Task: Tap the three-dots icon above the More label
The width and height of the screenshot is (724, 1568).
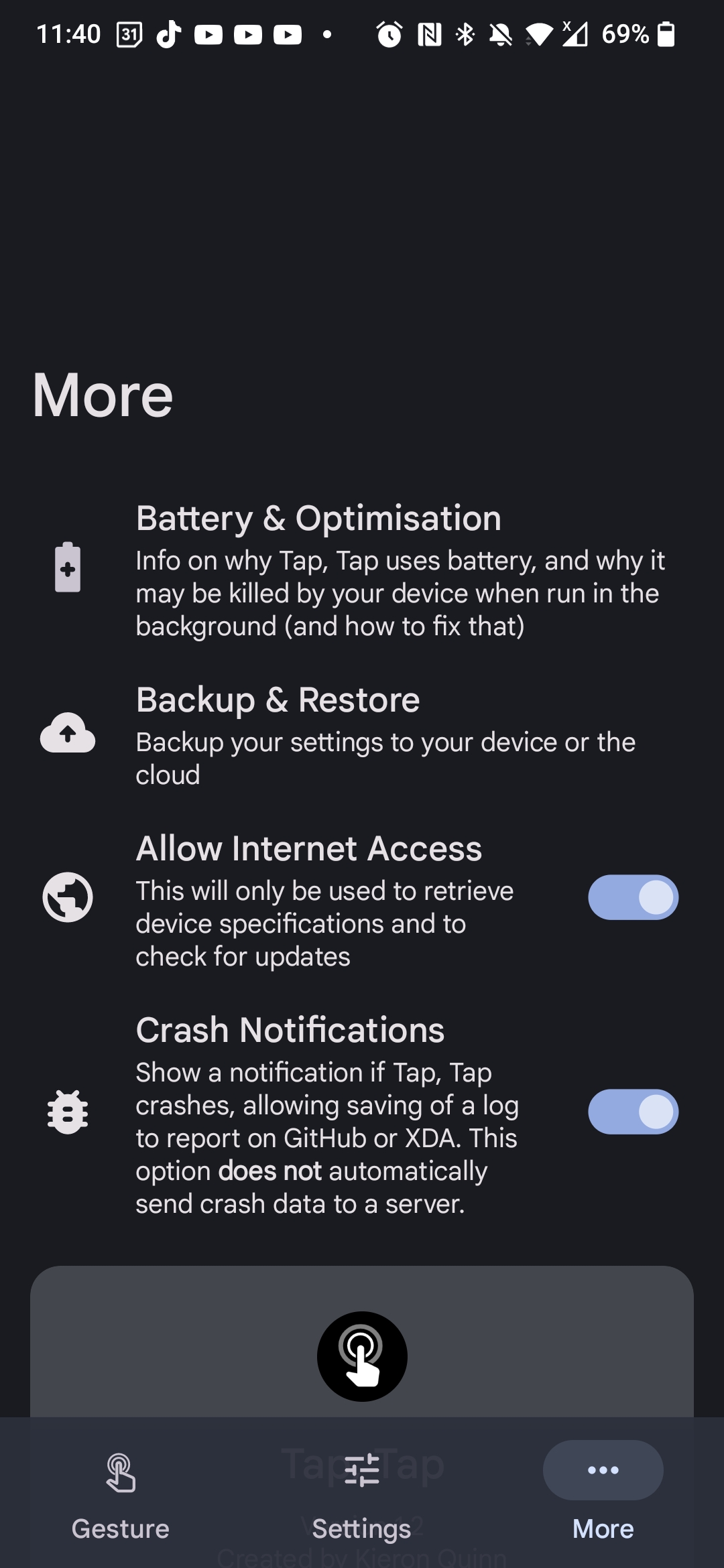Action: (x=603, y=1471)
